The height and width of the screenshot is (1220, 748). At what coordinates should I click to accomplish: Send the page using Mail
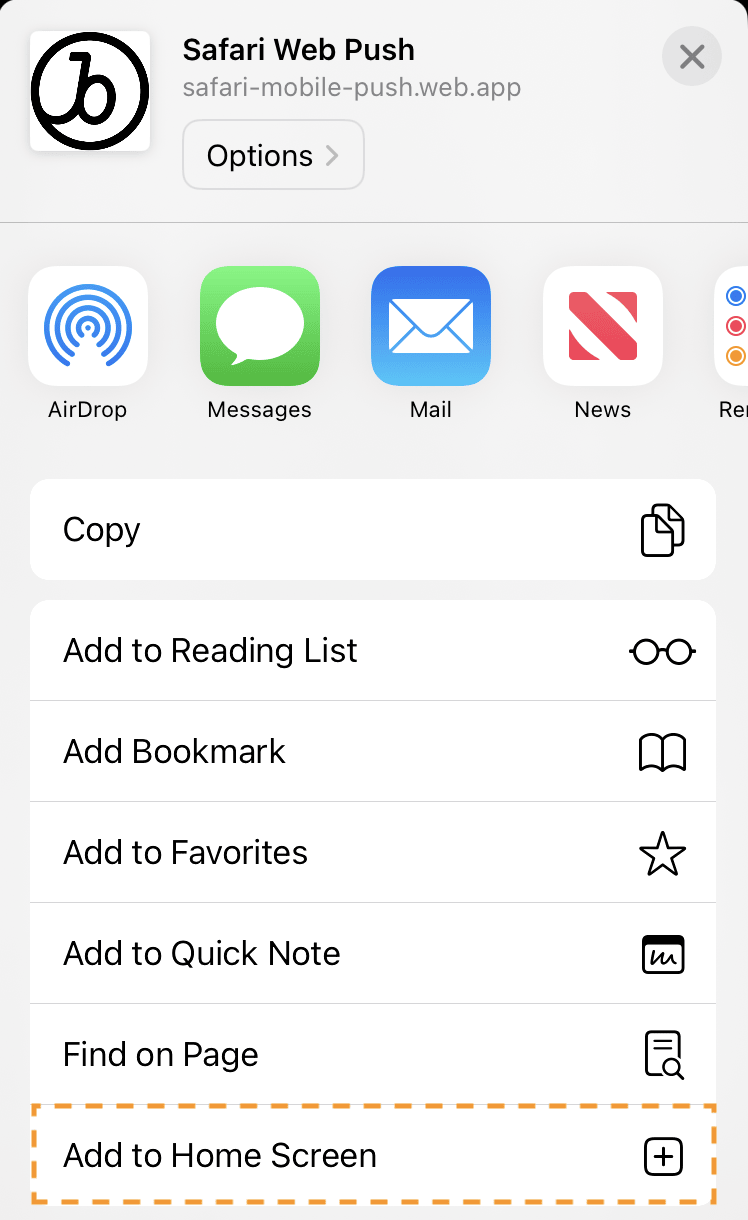point(431,327)
